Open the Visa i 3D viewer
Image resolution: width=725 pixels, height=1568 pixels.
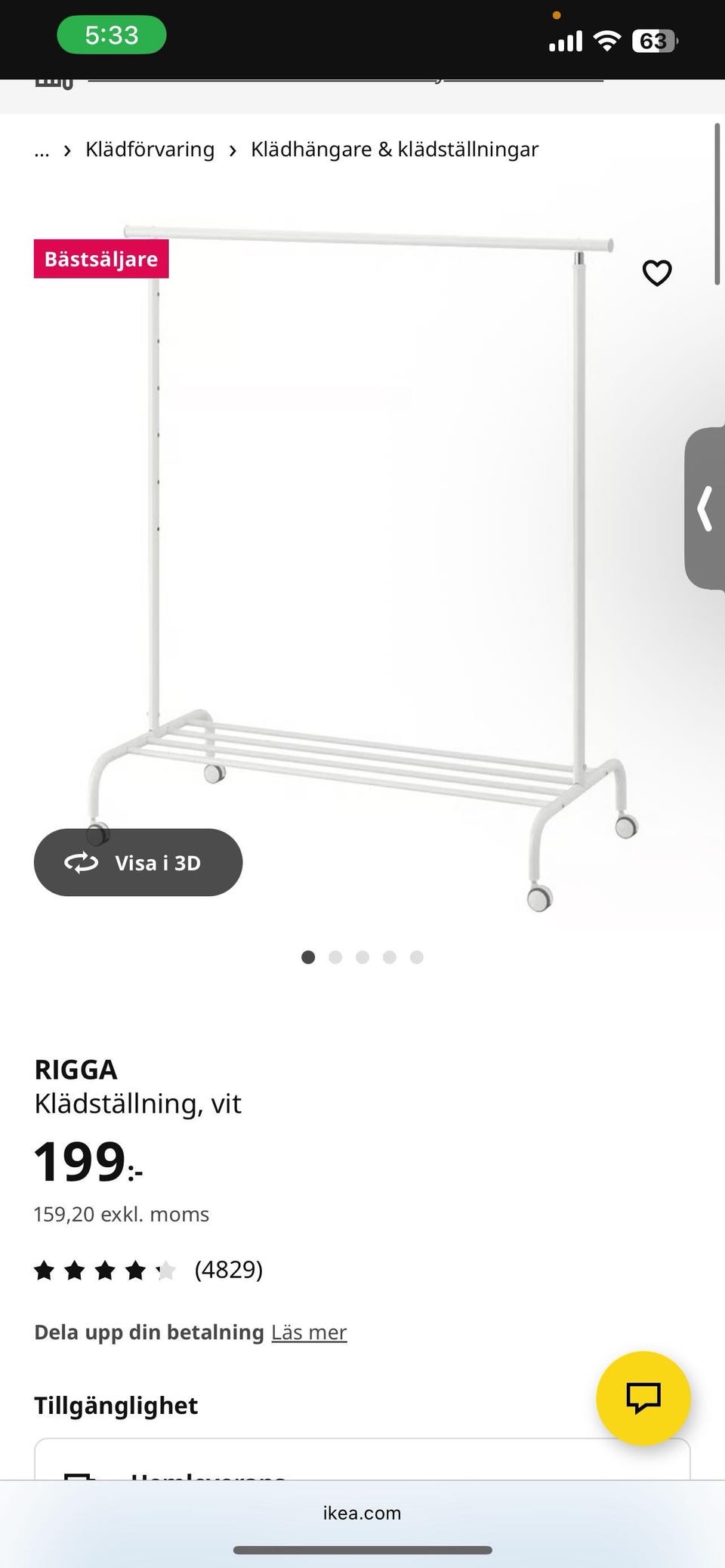(x=138, y=862)
